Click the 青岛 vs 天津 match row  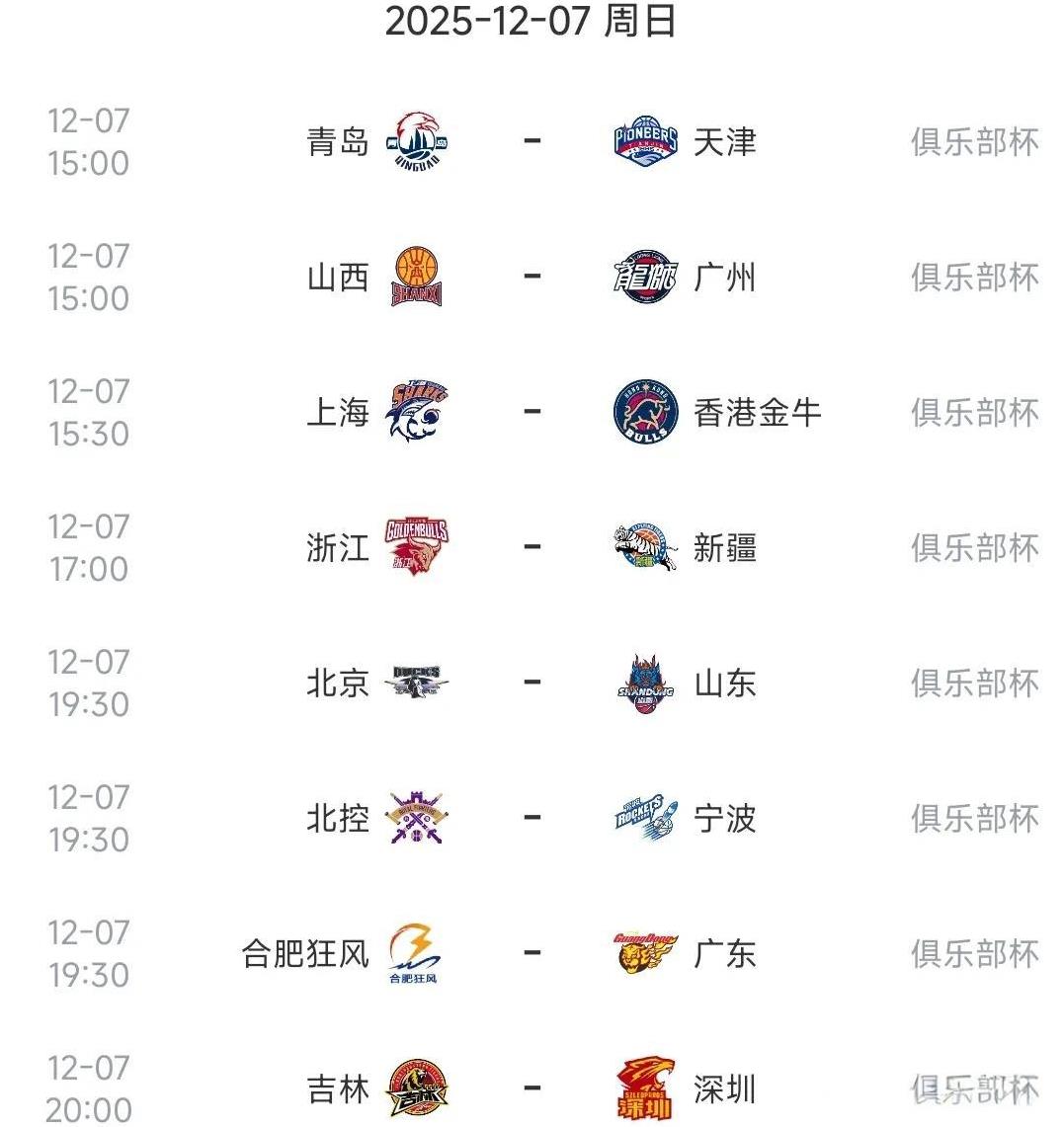[x=532, y=141]
